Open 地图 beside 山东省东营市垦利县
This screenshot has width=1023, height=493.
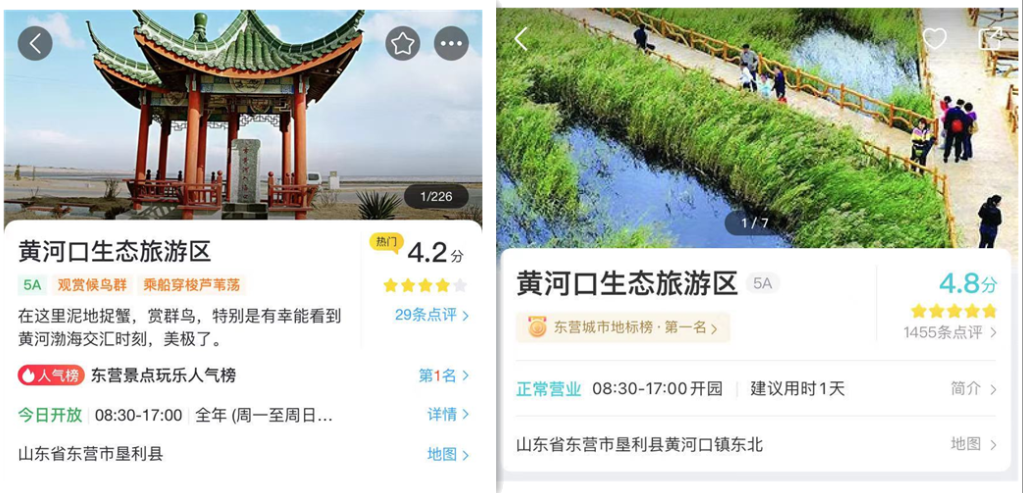(x=447, y=454)
